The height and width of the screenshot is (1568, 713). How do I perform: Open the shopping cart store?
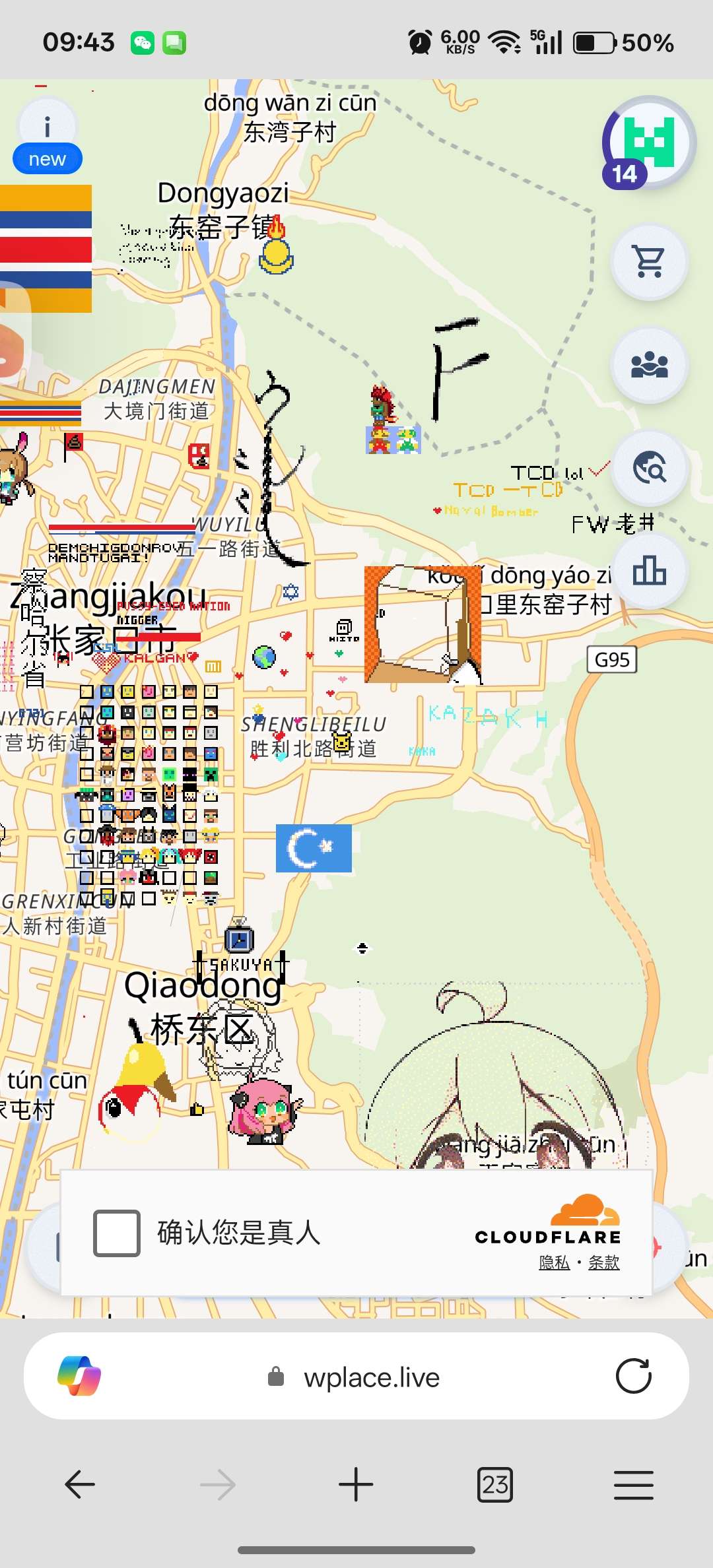(650, 261)
